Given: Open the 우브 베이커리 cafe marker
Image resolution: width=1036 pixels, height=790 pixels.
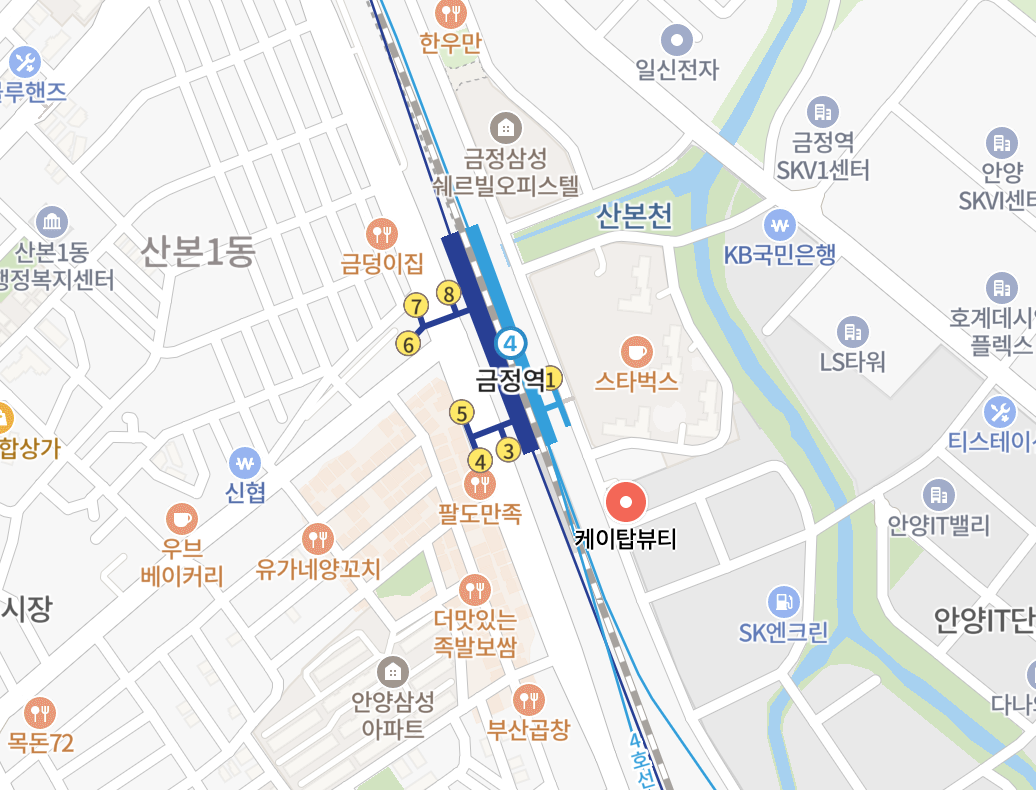Looking at the screenshot, I should [181, 518].
